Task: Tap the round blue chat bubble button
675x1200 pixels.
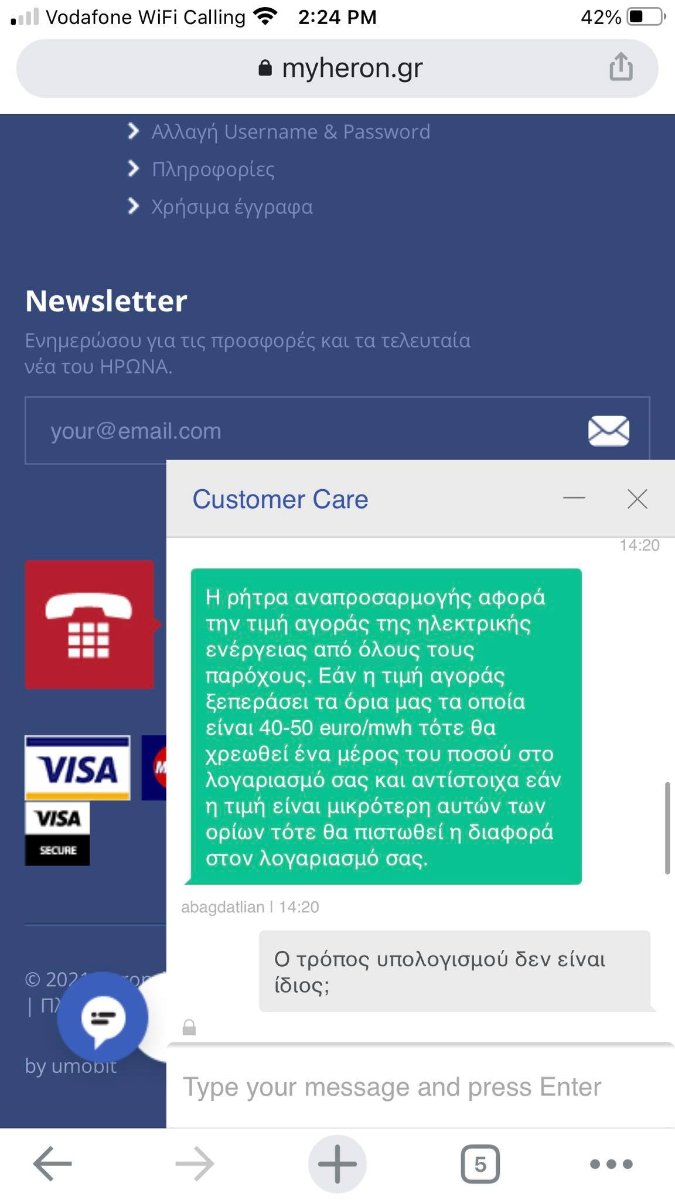Action: [x=102, y=1018]
